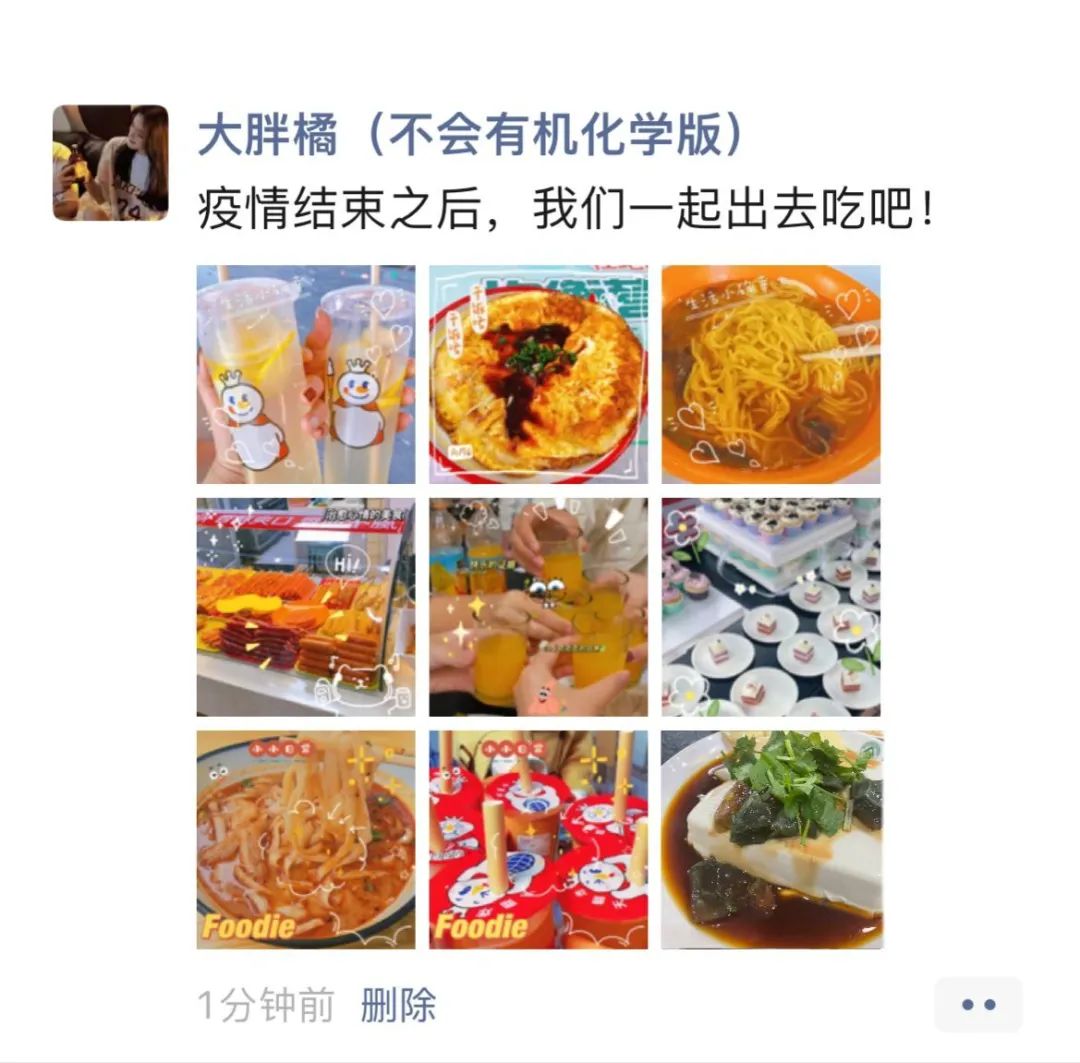Tap the username 大胖橘（不会有机化学版）
1080x1063 pixels.
[470, 135]
